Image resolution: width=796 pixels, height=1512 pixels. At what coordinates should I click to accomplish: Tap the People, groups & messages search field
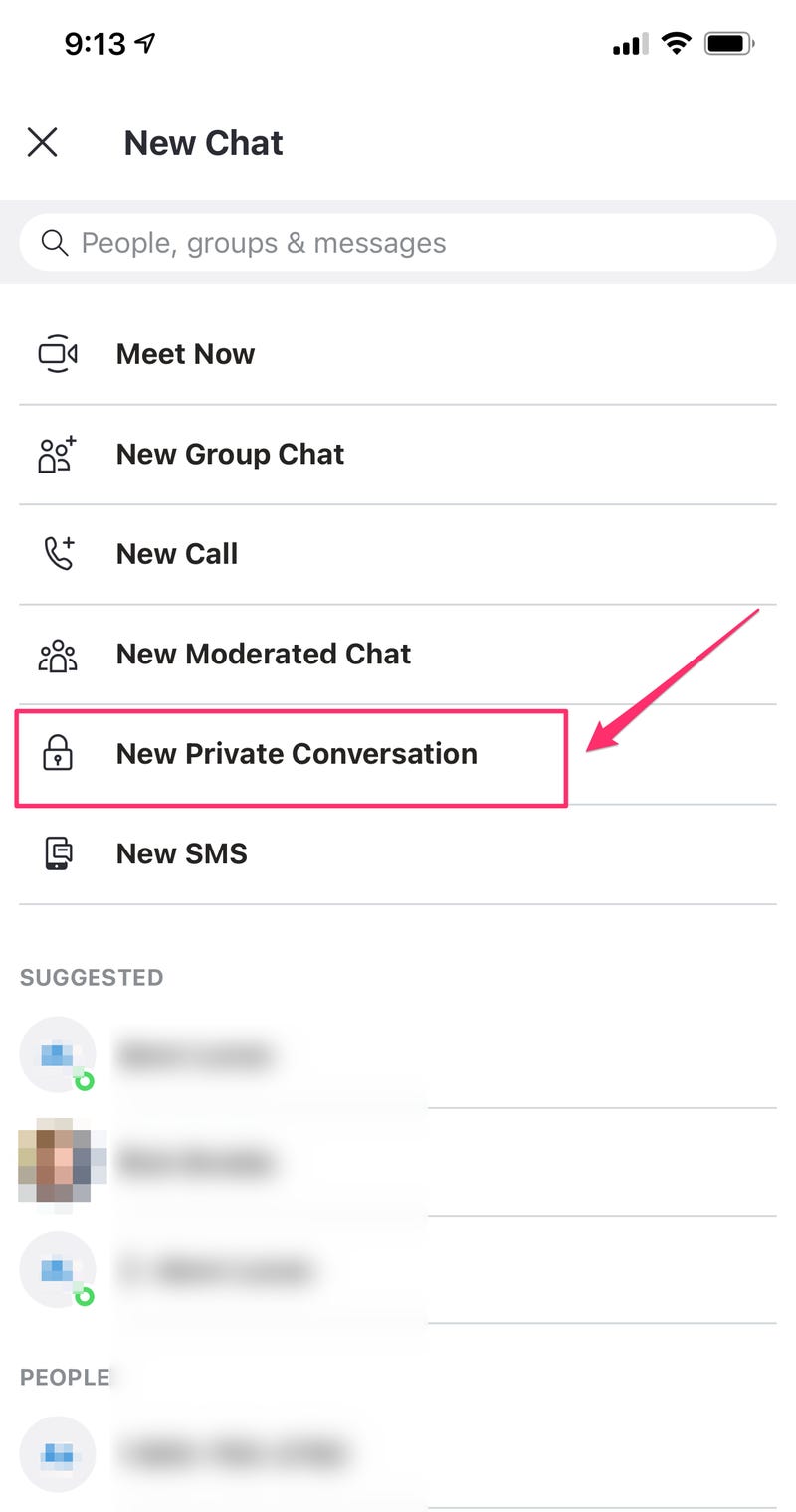tap(398, 243)
